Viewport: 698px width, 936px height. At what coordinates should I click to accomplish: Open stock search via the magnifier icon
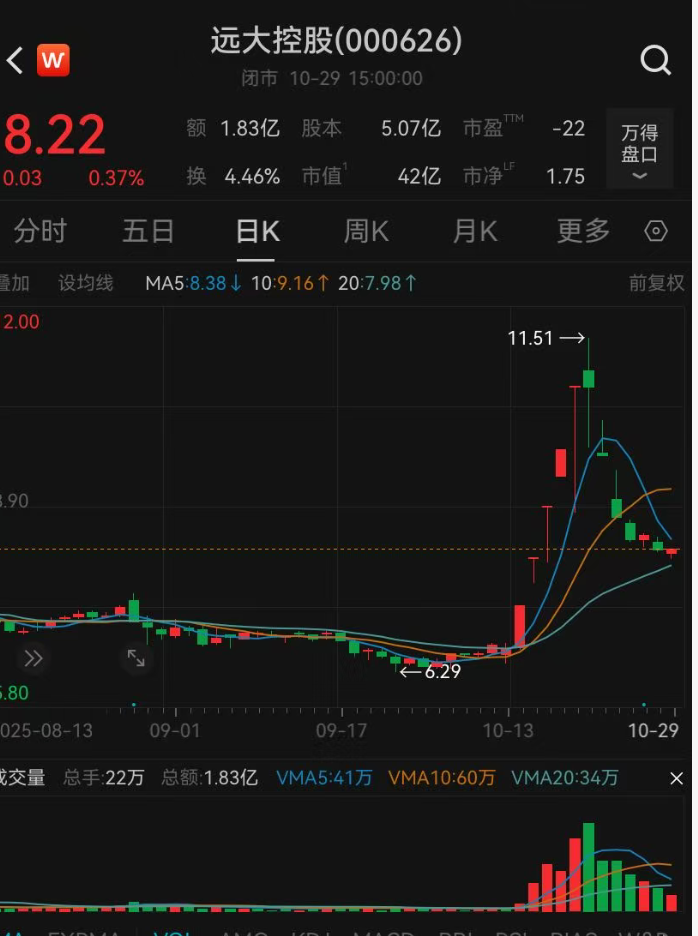(x=656, y=61)
